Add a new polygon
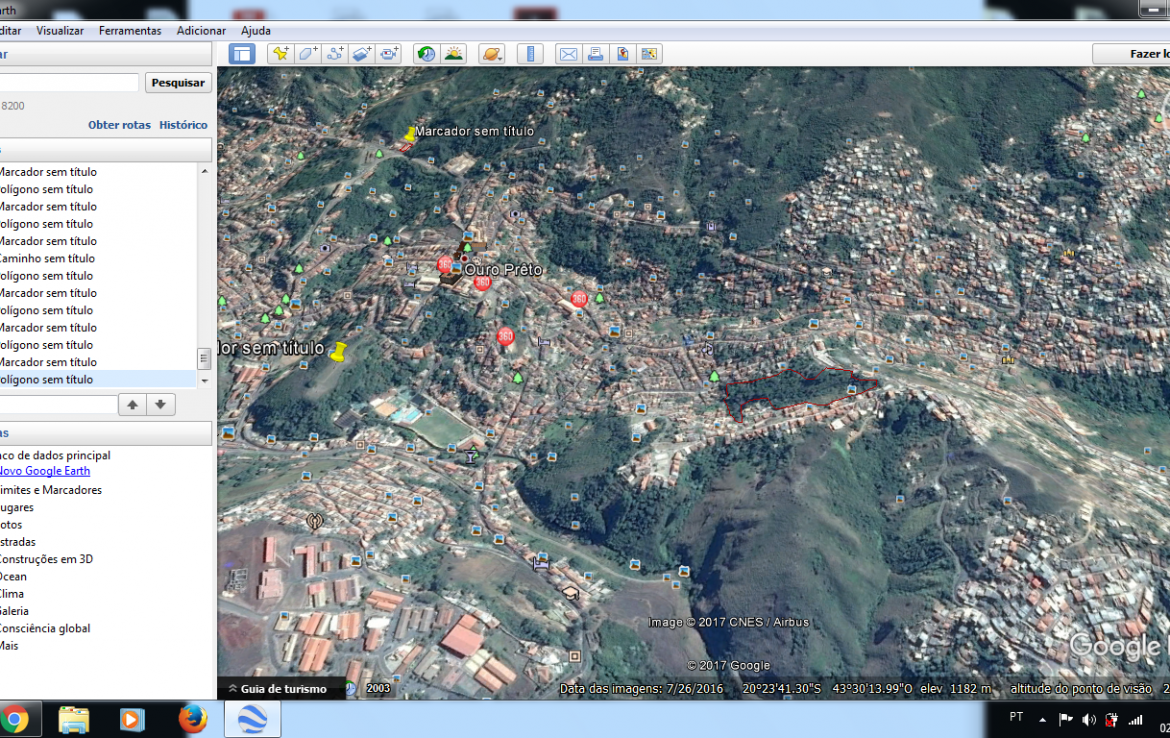The width and height of the screenshot is (1170, 738). (308, 54)
